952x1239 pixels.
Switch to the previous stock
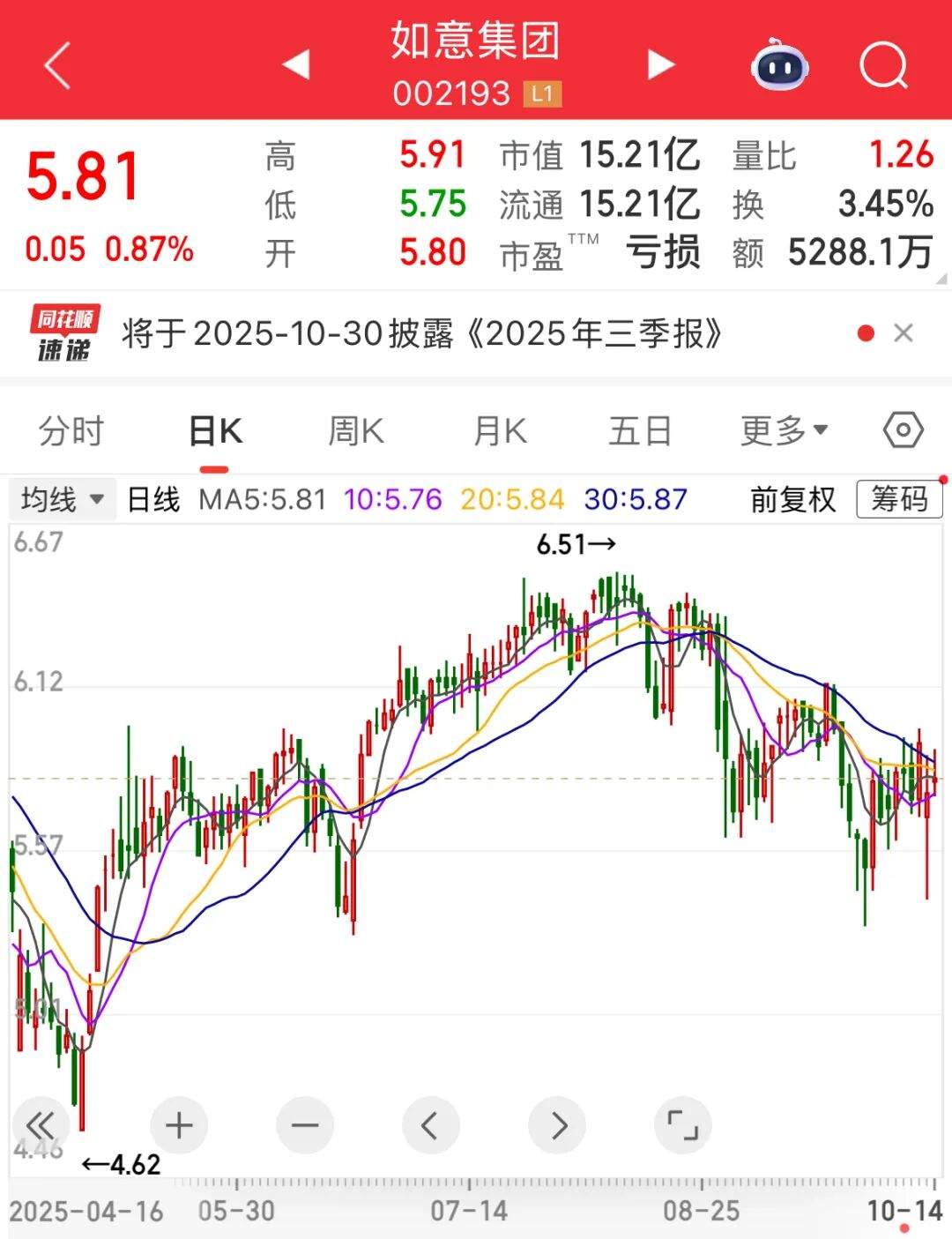[296, 64]
